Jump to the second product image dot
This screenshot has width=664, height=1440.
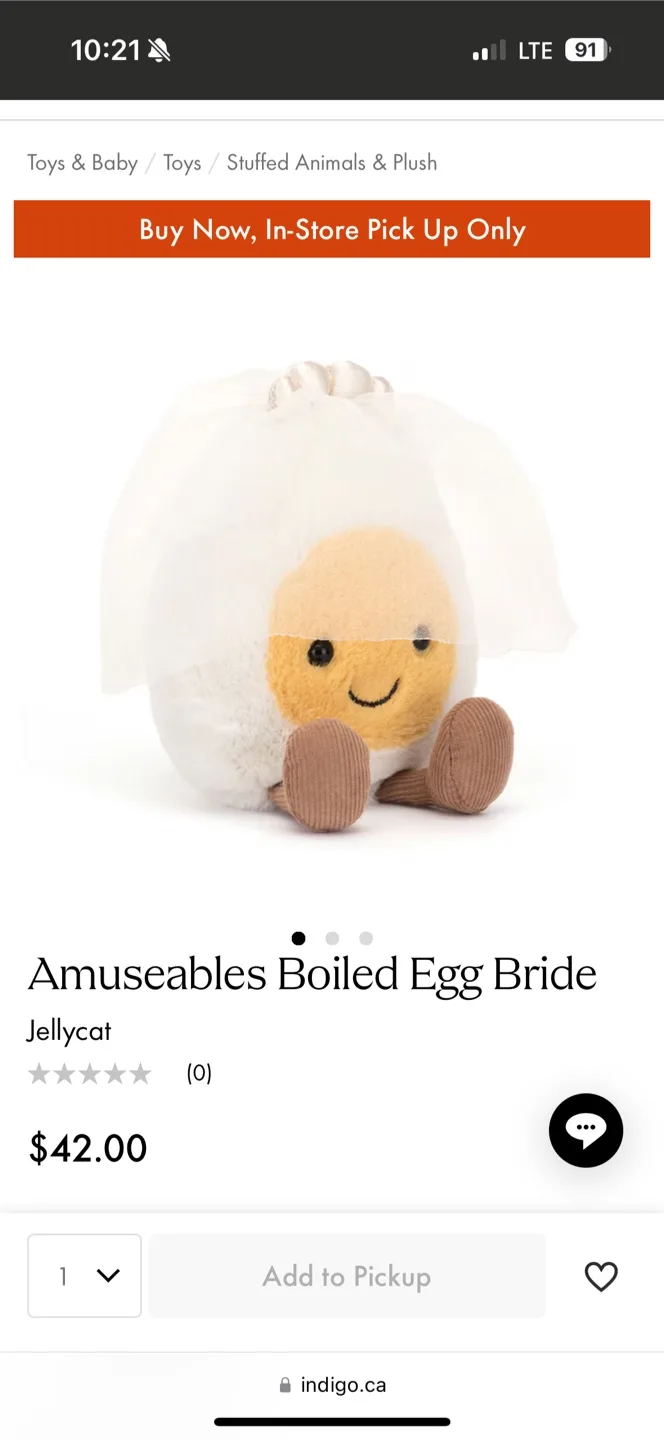pos(332,938)
